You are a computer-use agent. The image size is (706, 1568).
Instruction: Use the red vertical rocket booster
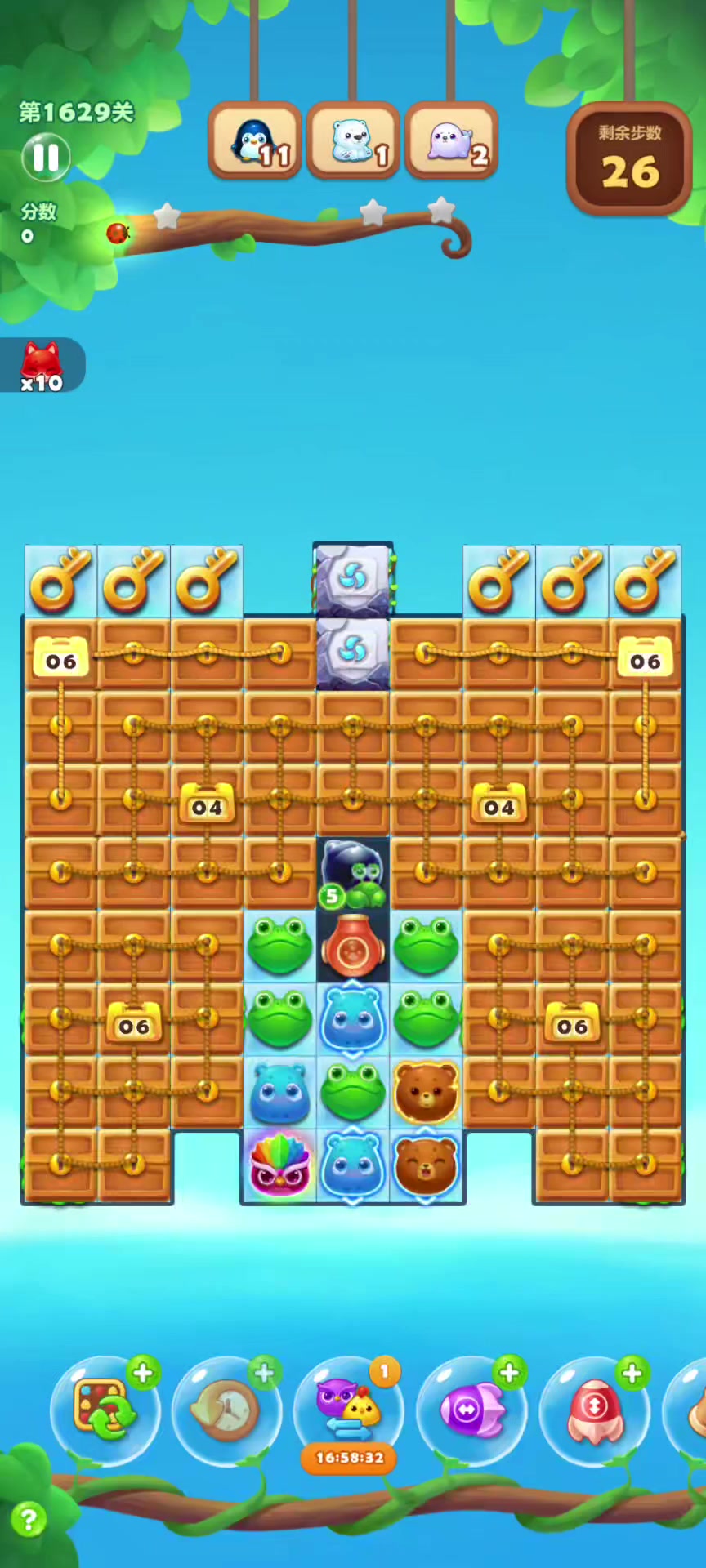point(594,1410)
